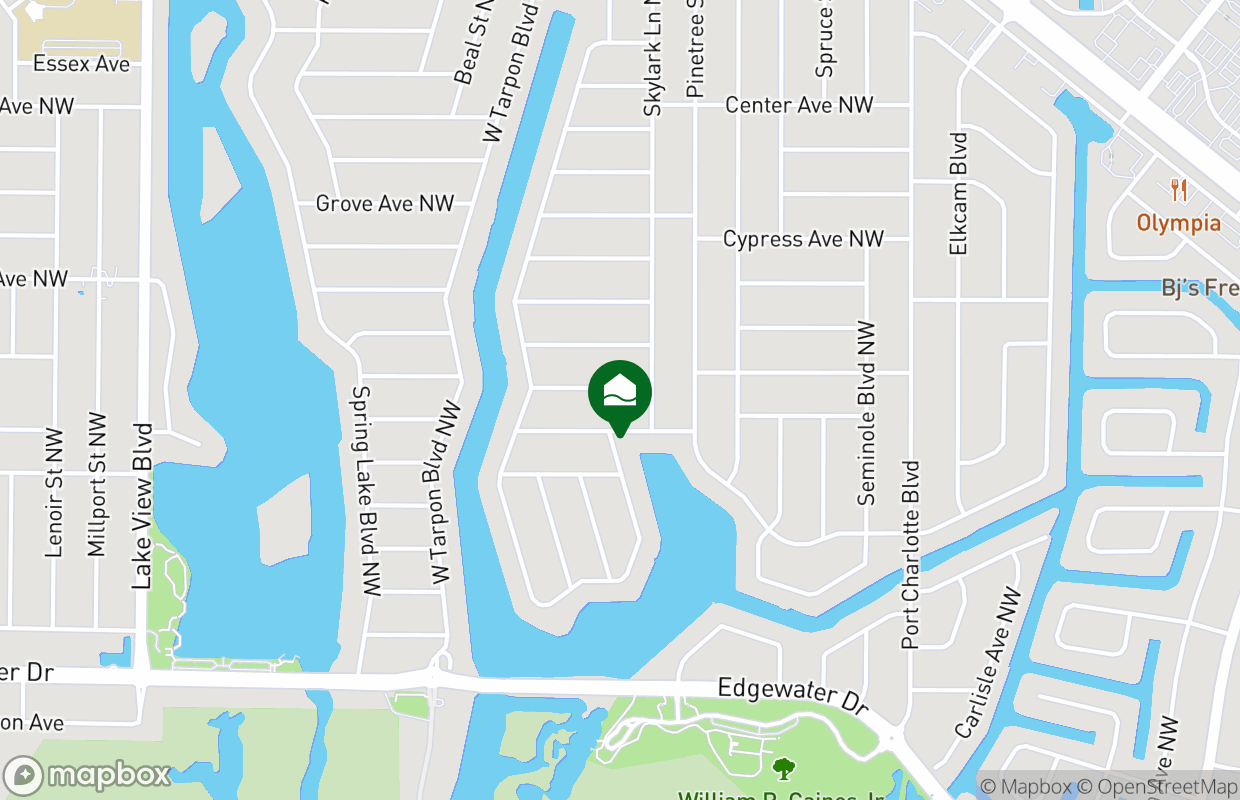Tap the green home location marker
This screenshot has height=800, width=1240.
tap(620, 393)
